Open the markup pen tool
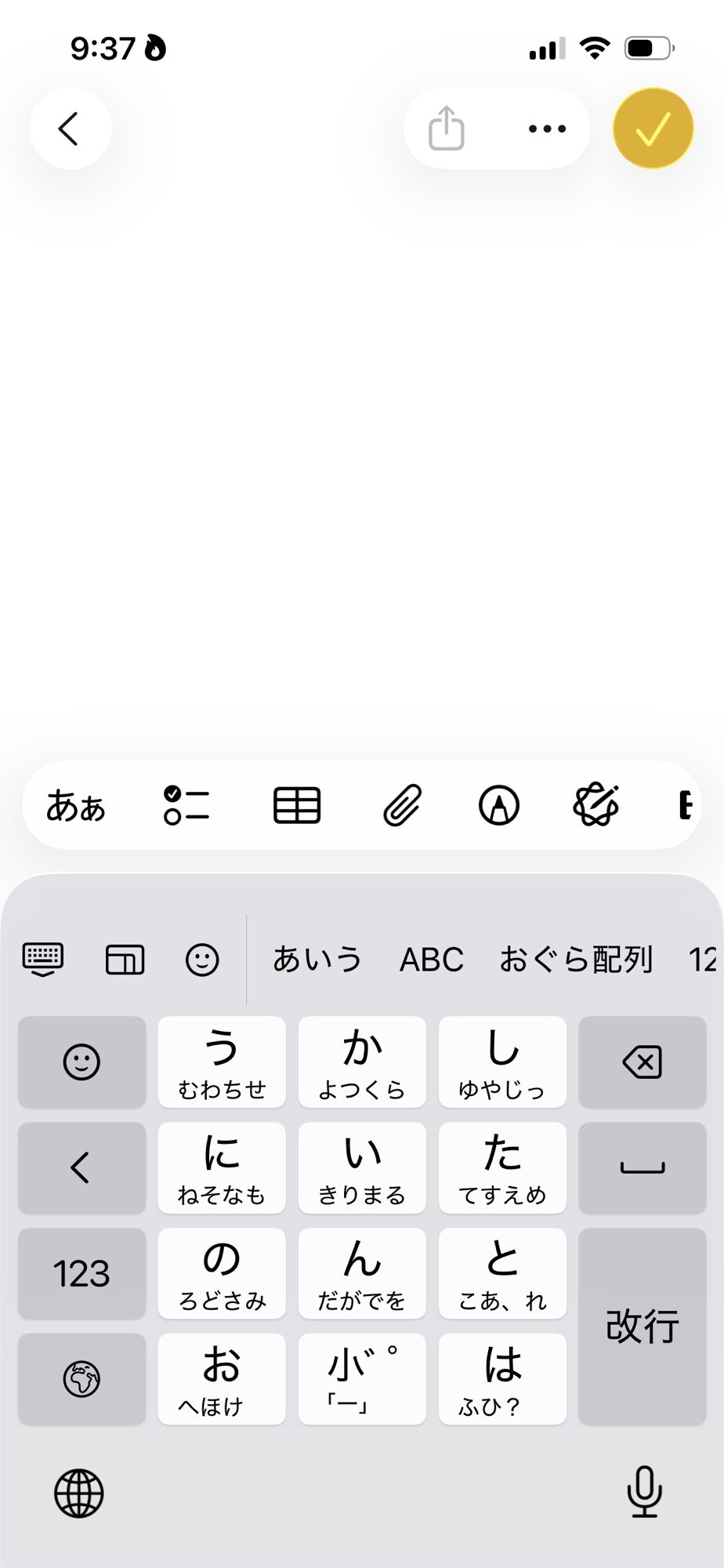 [x=499, y=806]
